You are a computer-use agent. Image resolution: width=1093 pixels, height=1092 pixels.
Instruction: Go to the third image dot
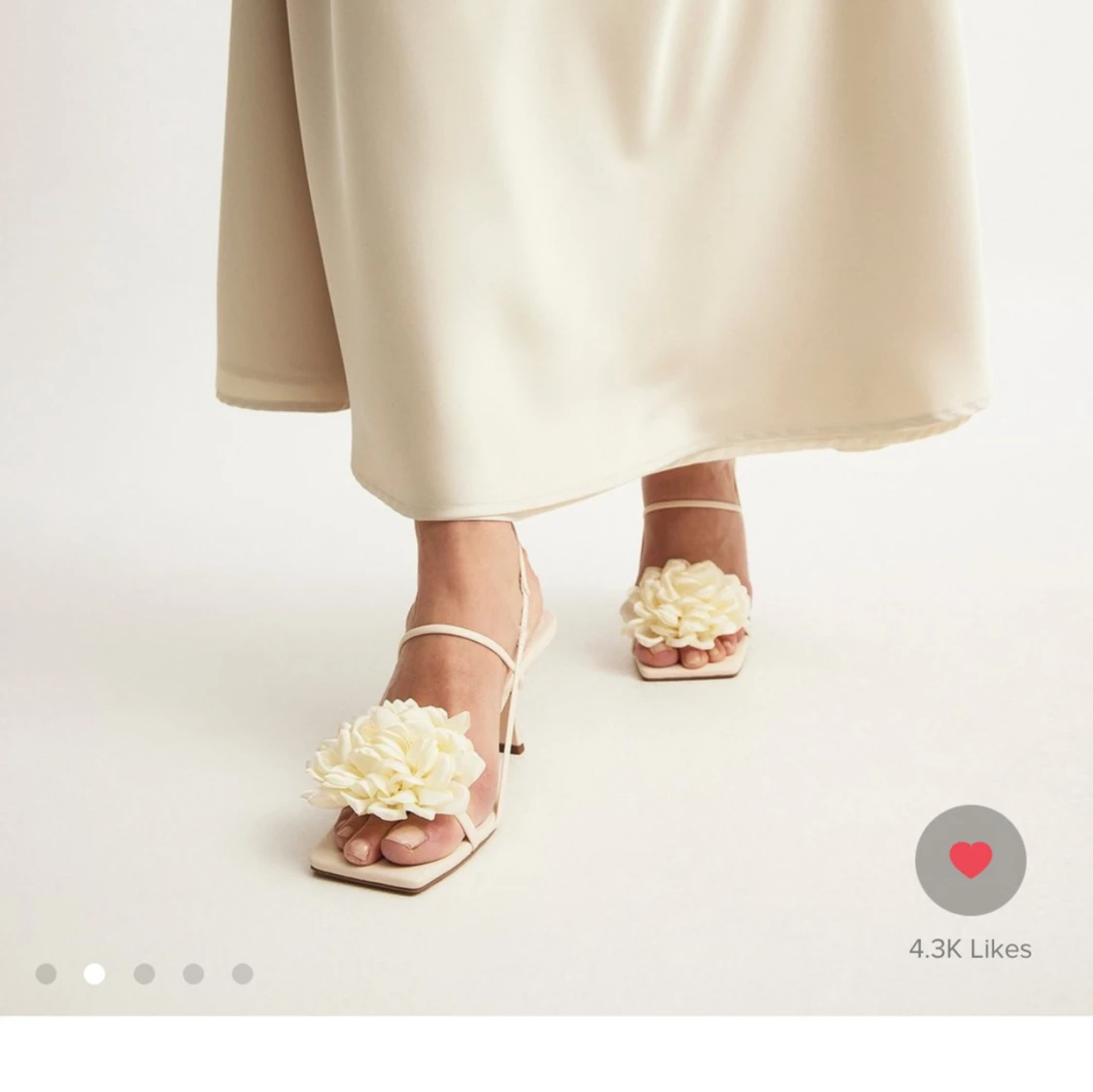pyautogui.click(x=144, y=973)
